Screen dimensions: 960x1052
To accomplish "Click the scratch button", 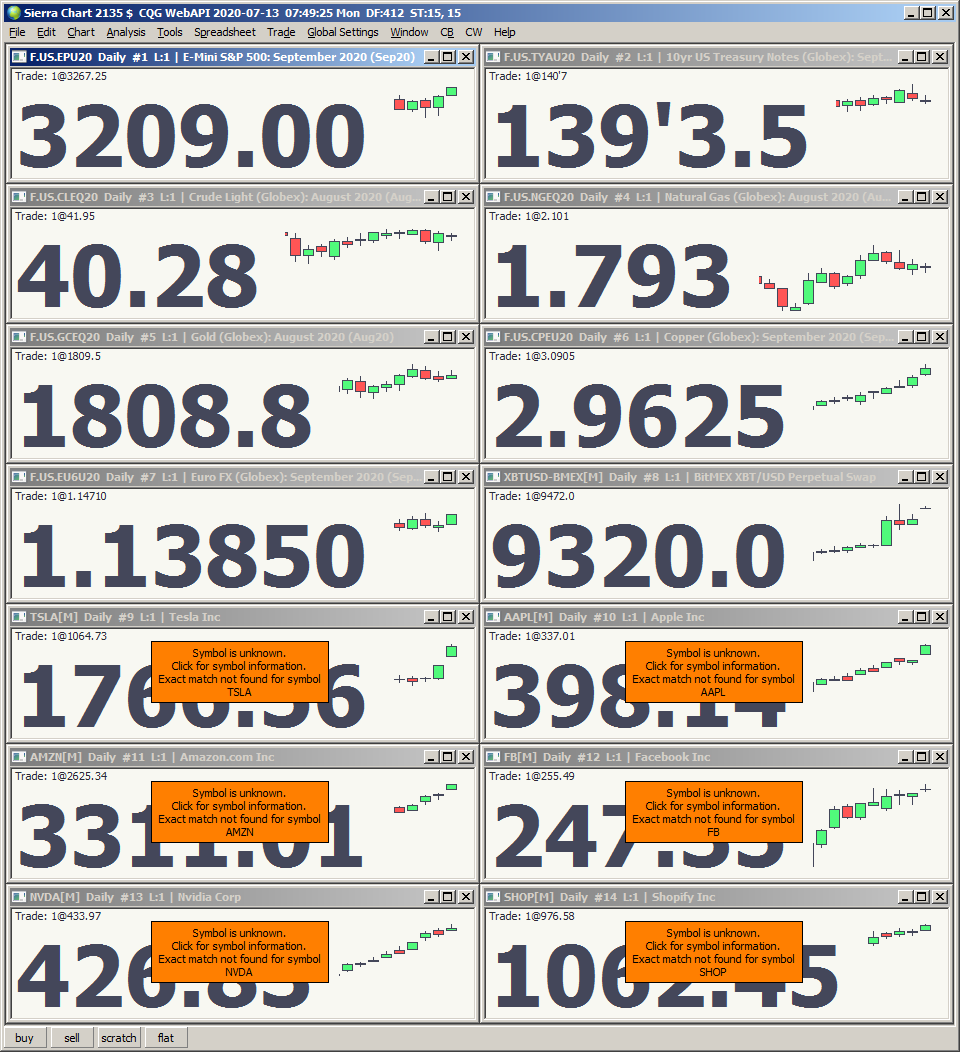I will tap(119, 1038).
